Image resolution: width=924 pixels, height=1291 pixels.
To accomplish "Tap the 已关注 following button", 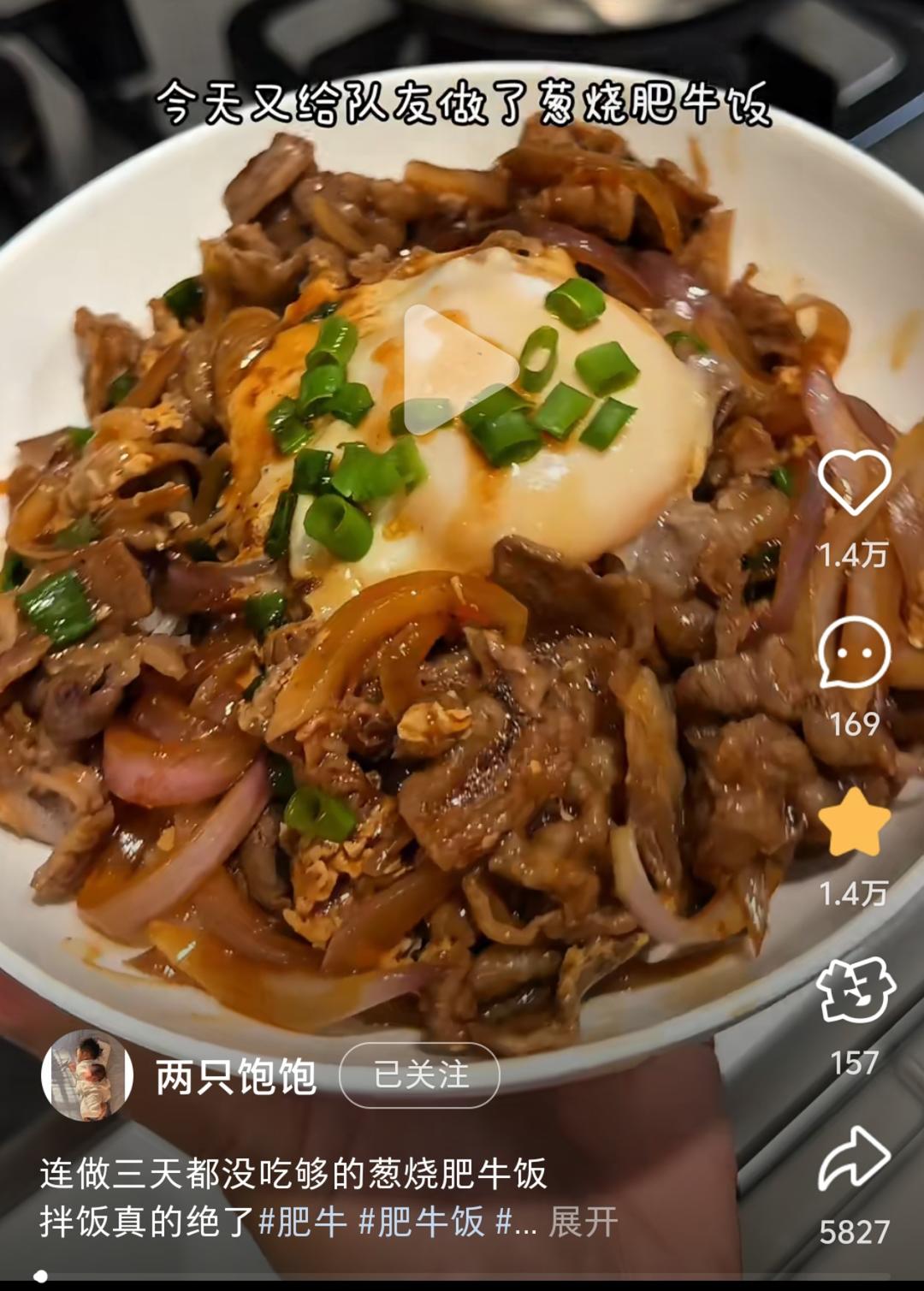I will 419,1075.
